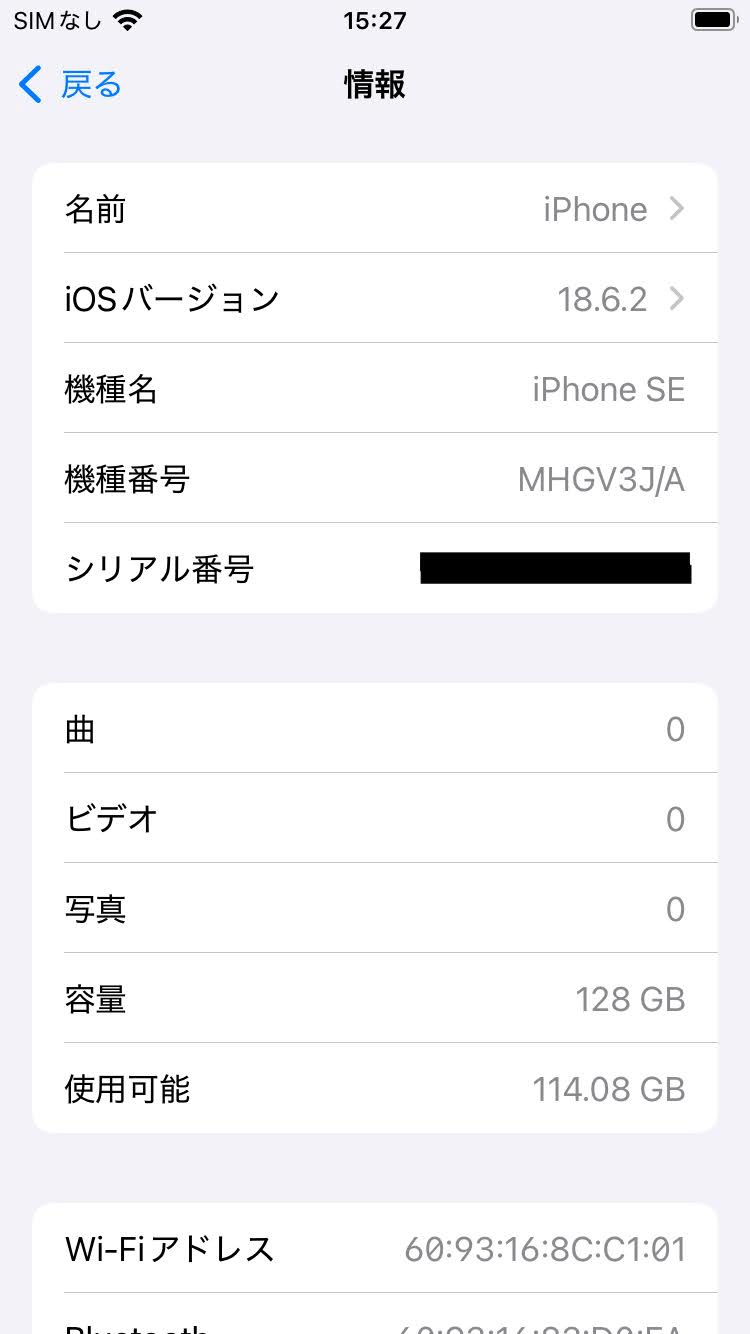The width and height of the screenshot is (750, 1334).
Task: Tap the 機種名 row showing iPhone SE
Action: coord(375,389)
